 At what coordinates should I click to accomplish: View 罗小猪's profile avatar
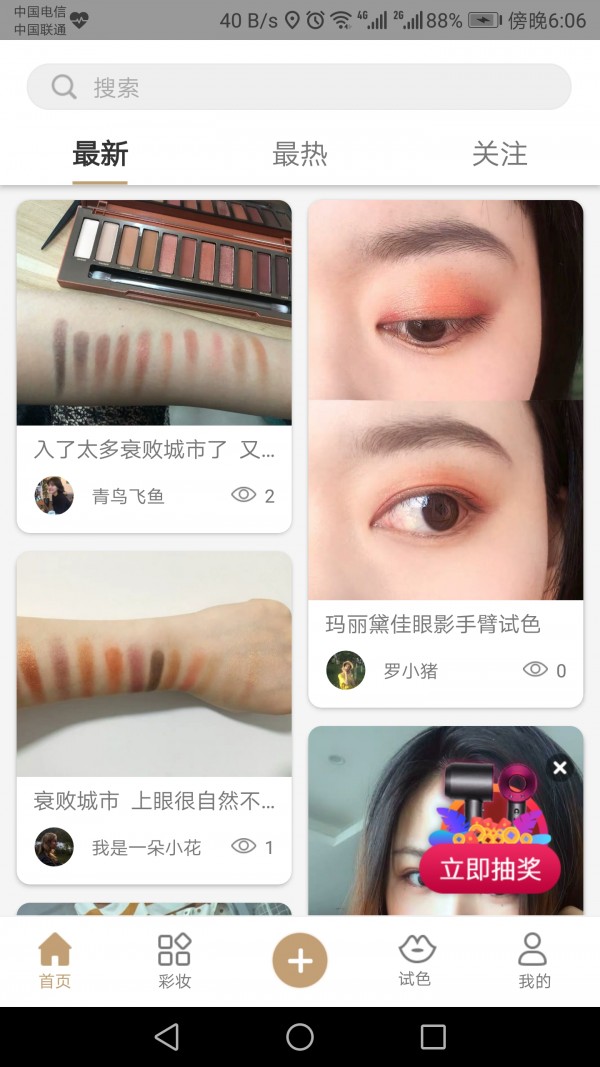pyautogui.click(x=346, y=670)
